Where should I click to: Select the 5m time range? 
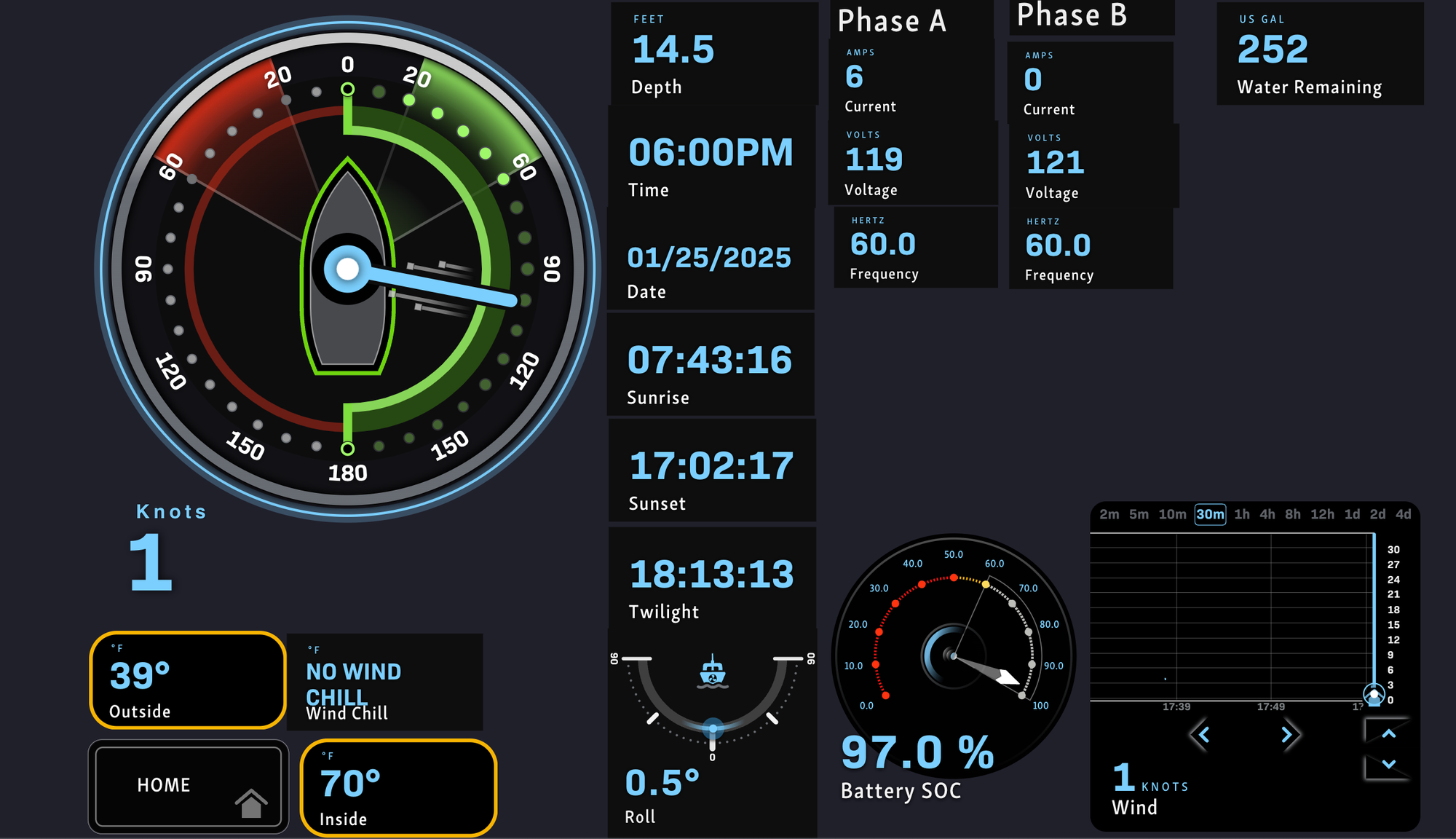1139,514
